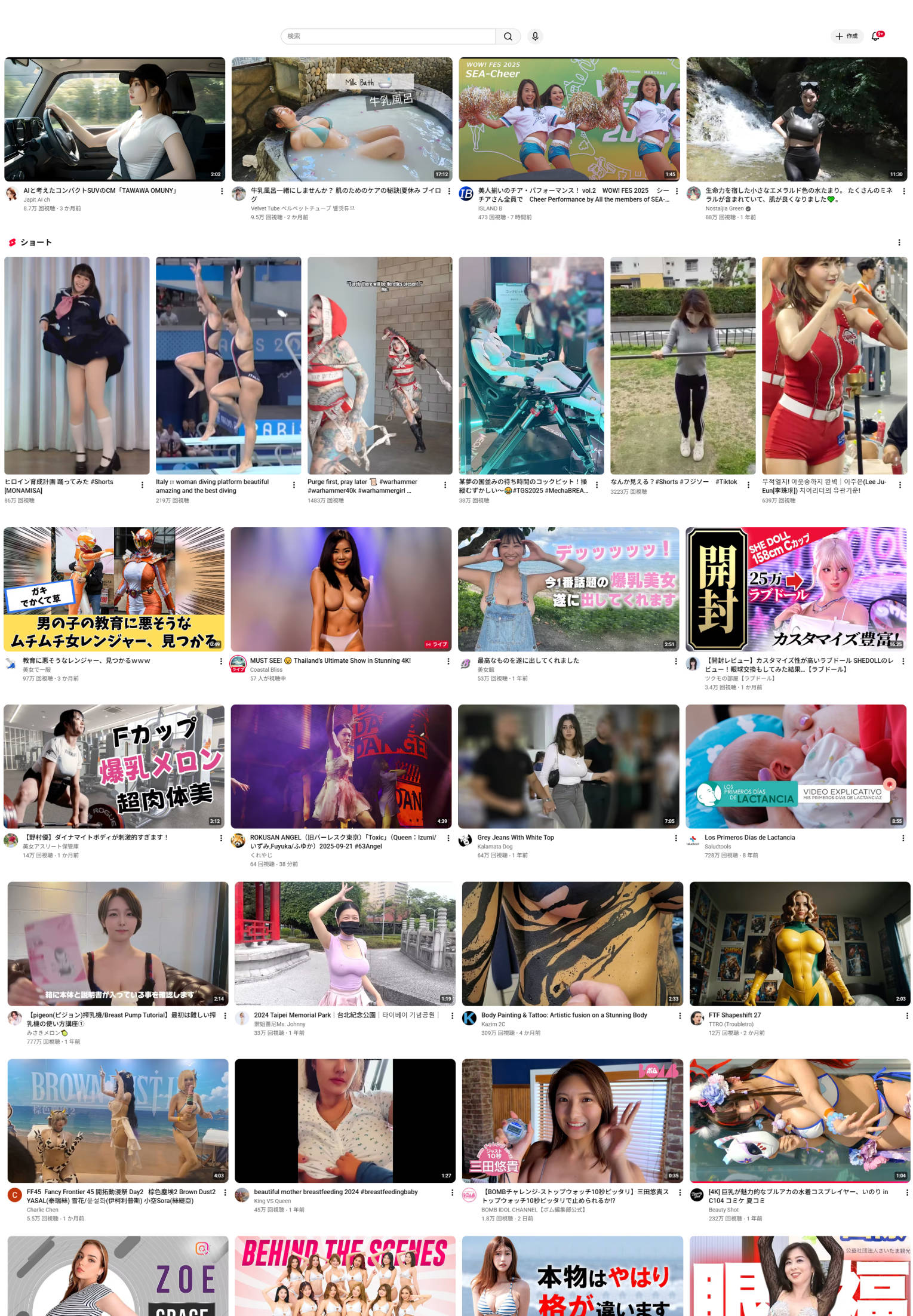Screen dimensions: 913x1316
Task: Watch the Grey Jeans With White Top video
Action: click(x=568, y=767)
